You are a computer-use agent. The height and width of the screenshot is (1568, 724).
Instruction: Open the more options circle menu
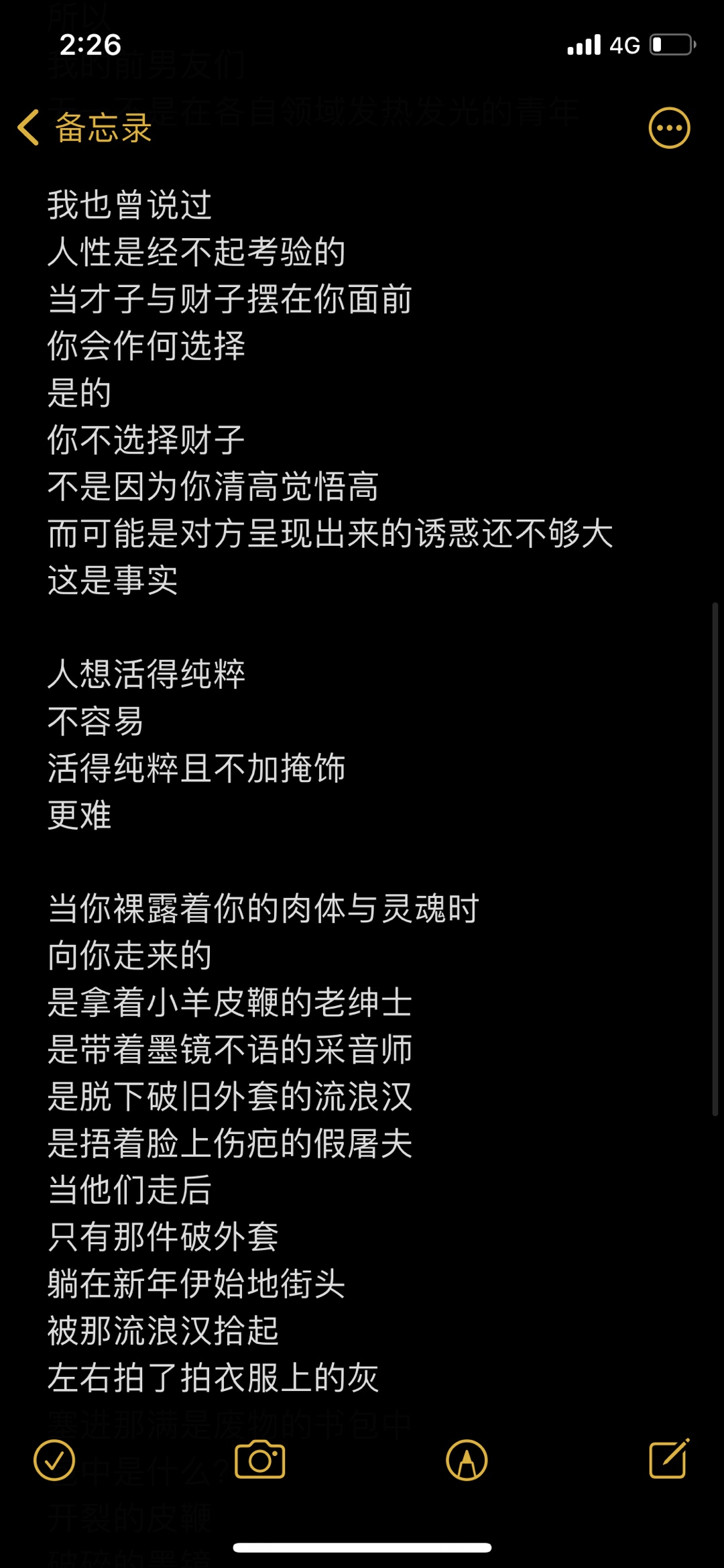click(x=669, y=127)
